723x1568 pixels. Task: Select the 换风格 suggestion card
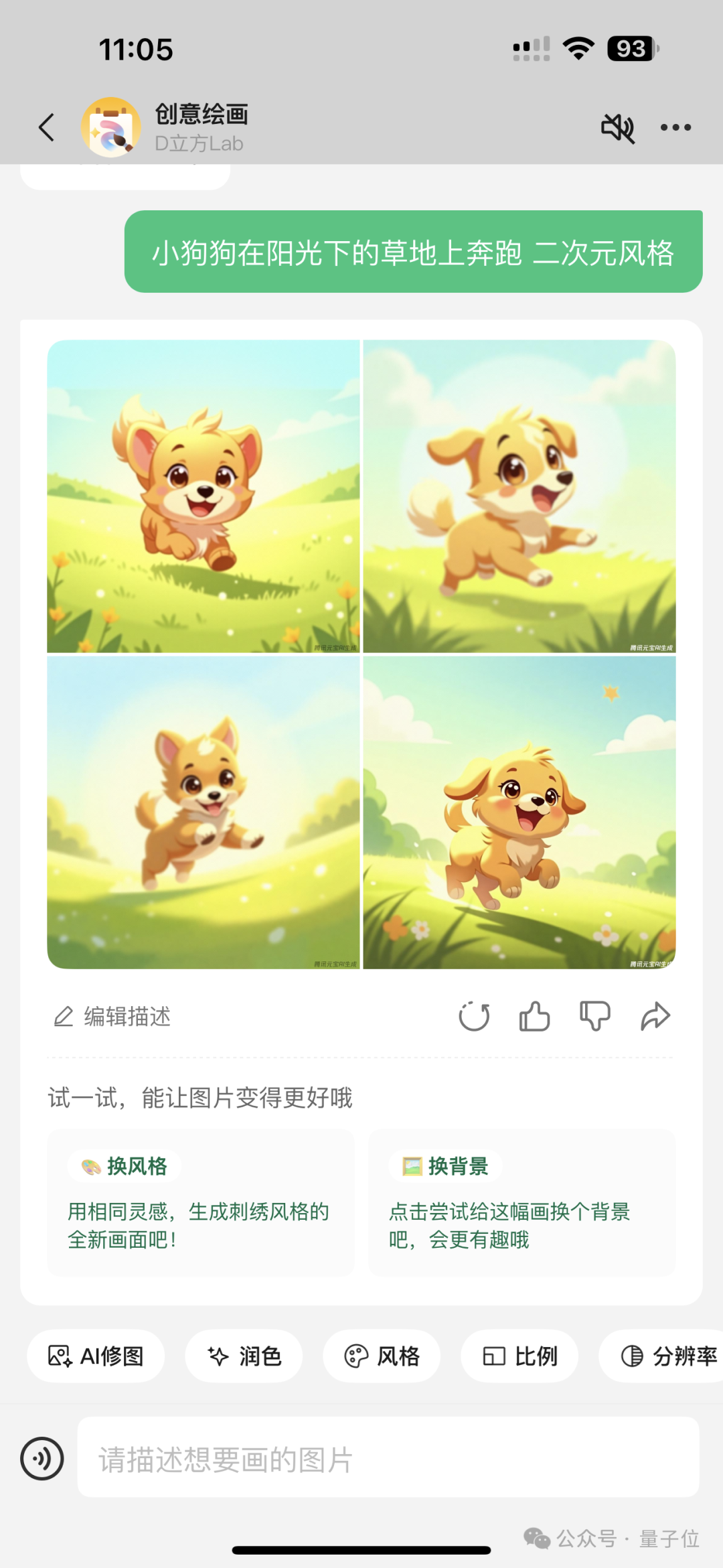(201, 1203)
